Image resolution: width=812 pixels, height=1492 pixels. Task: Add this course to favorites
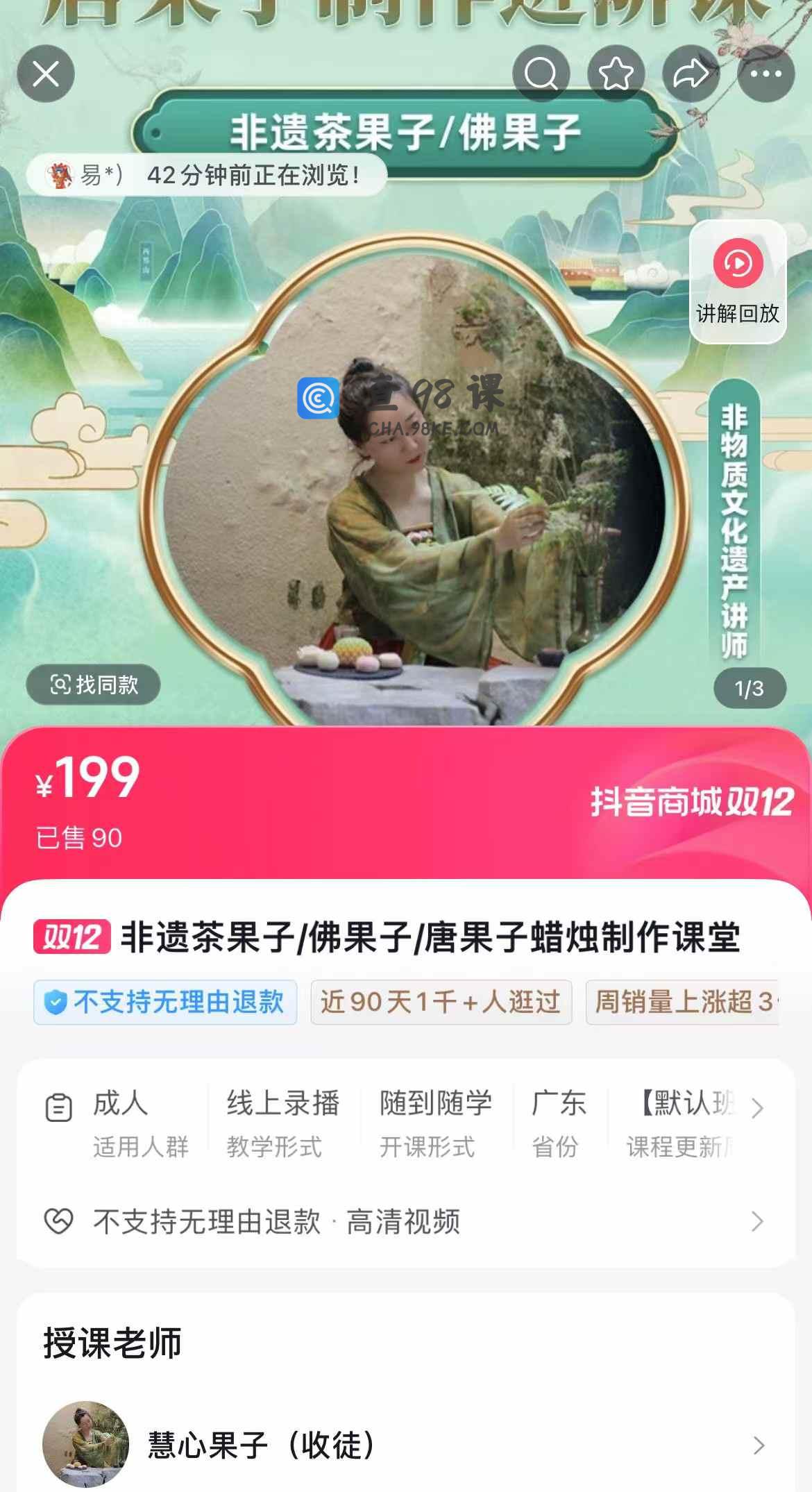click(x=616, y=74)
